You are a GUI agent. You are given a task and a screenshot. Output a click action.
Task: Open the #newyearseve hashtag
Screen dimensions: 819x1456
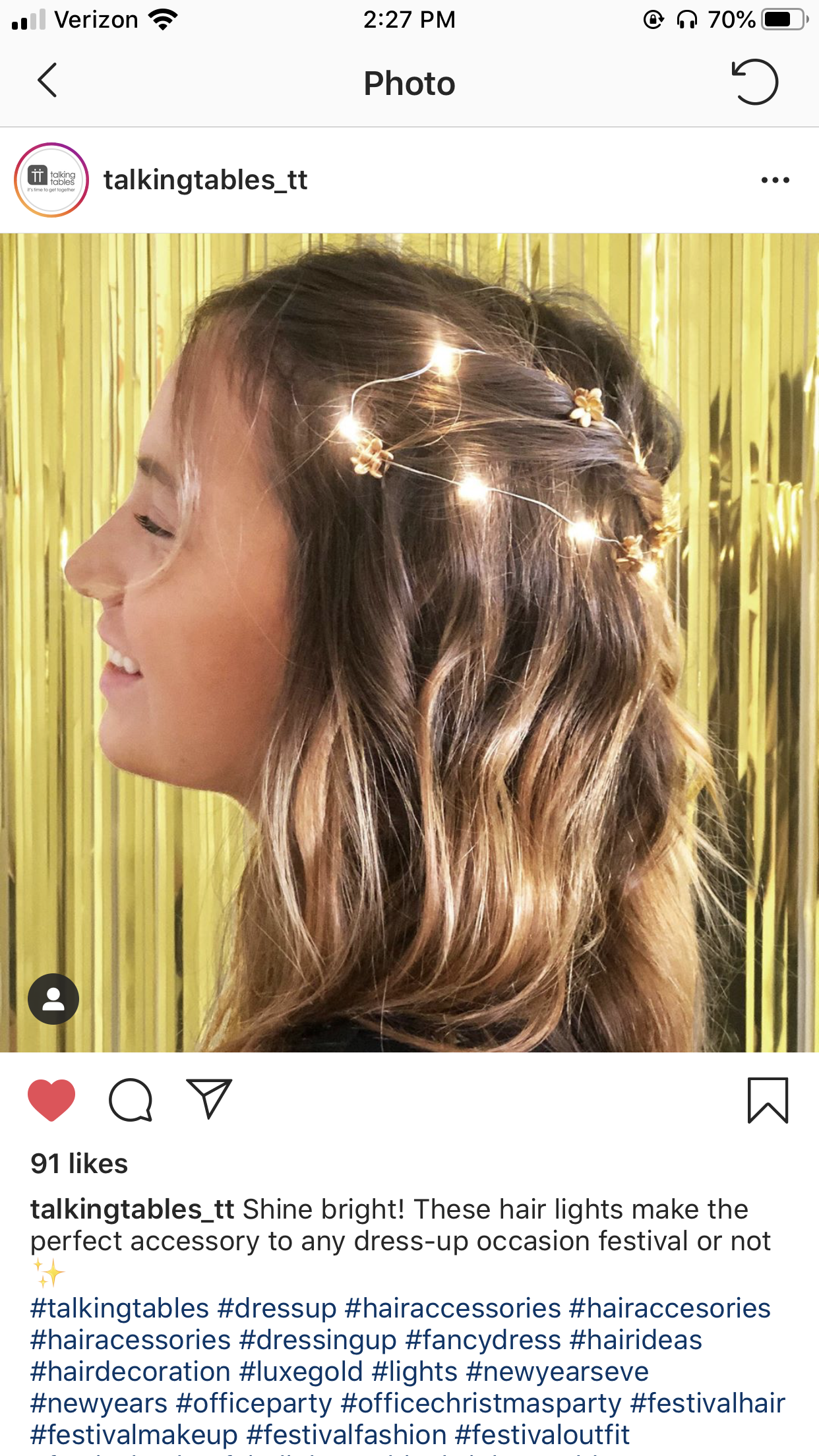click(x=557, y=1372)
